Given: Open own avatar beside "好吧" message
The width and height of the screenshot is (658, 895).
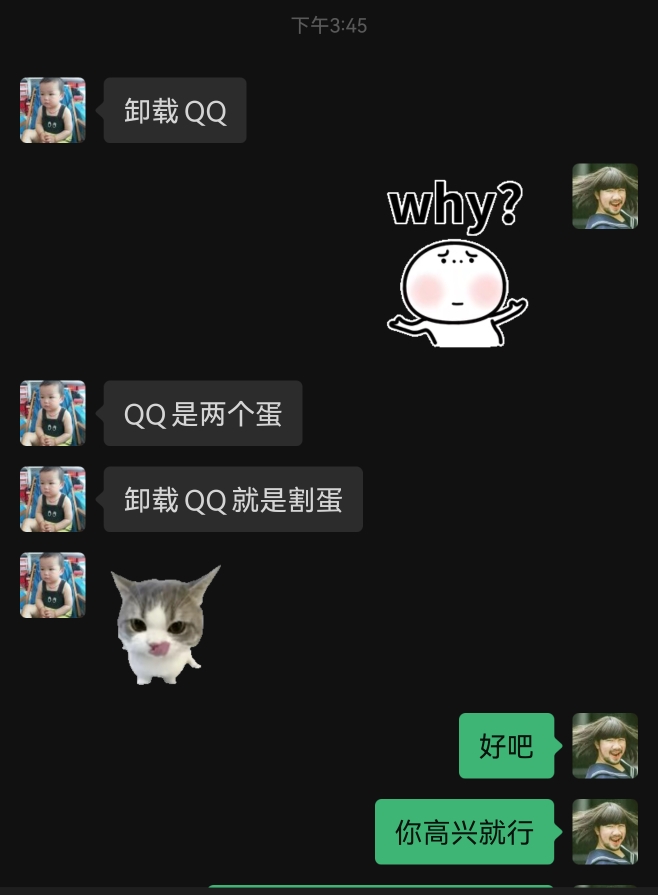Looking at the screenshot, I should (604, 745).
